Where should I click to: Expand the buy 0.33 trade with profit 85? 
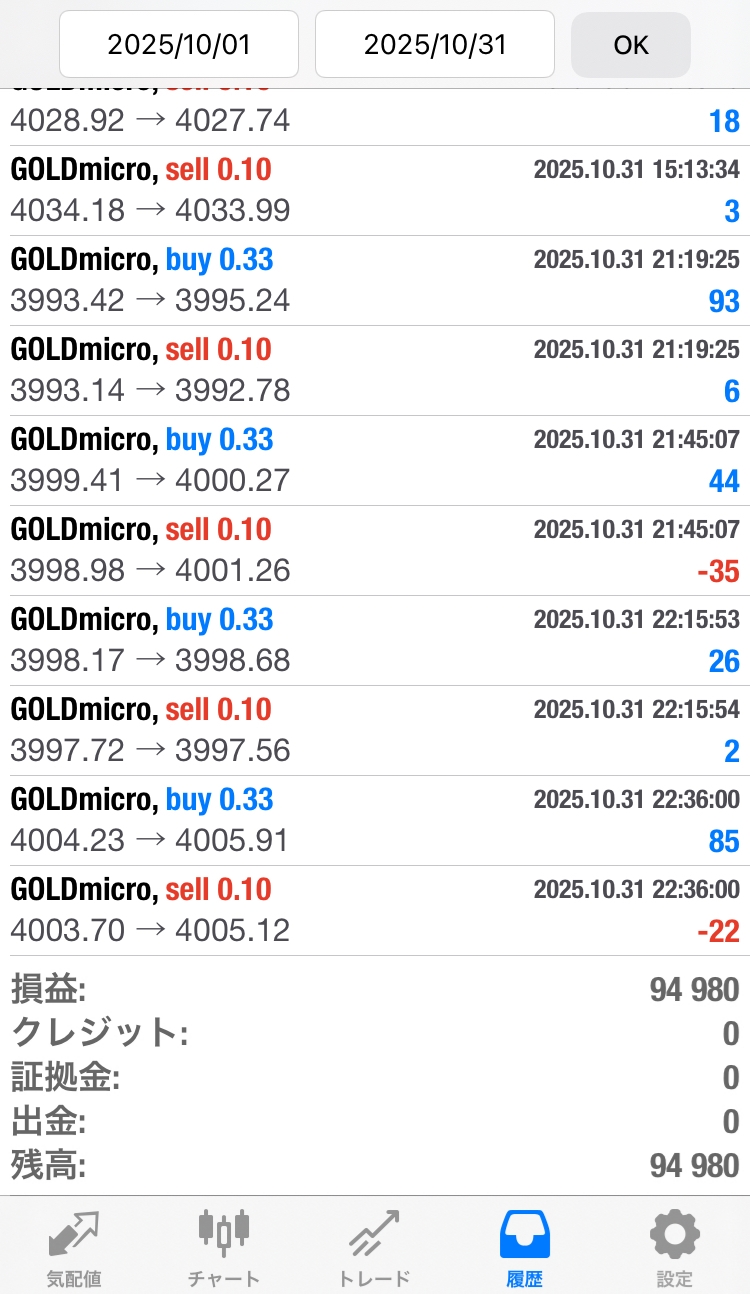(x=375, y=820)
